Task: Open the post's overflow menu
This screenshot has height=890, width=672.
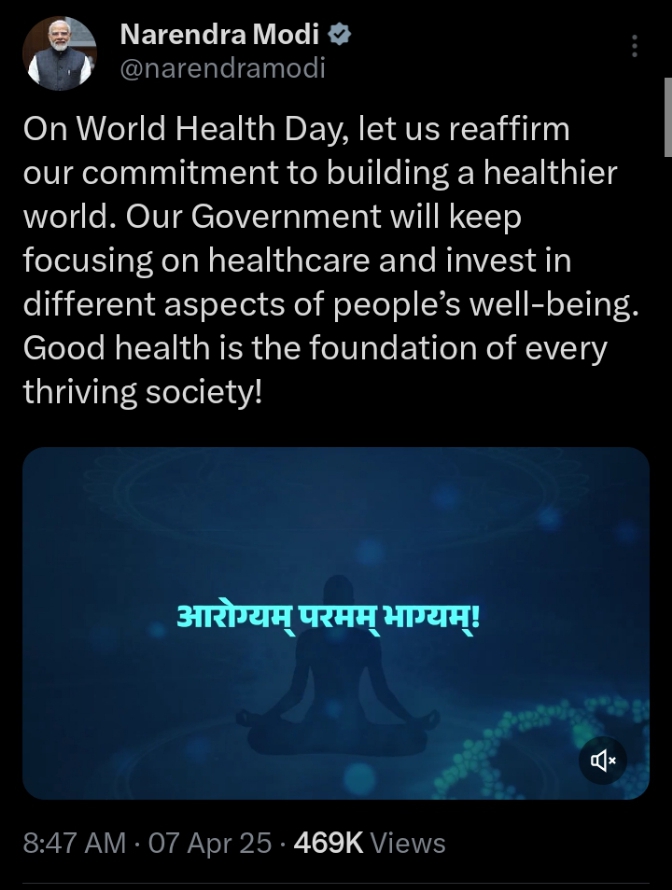Action: [x=634, y=46]
